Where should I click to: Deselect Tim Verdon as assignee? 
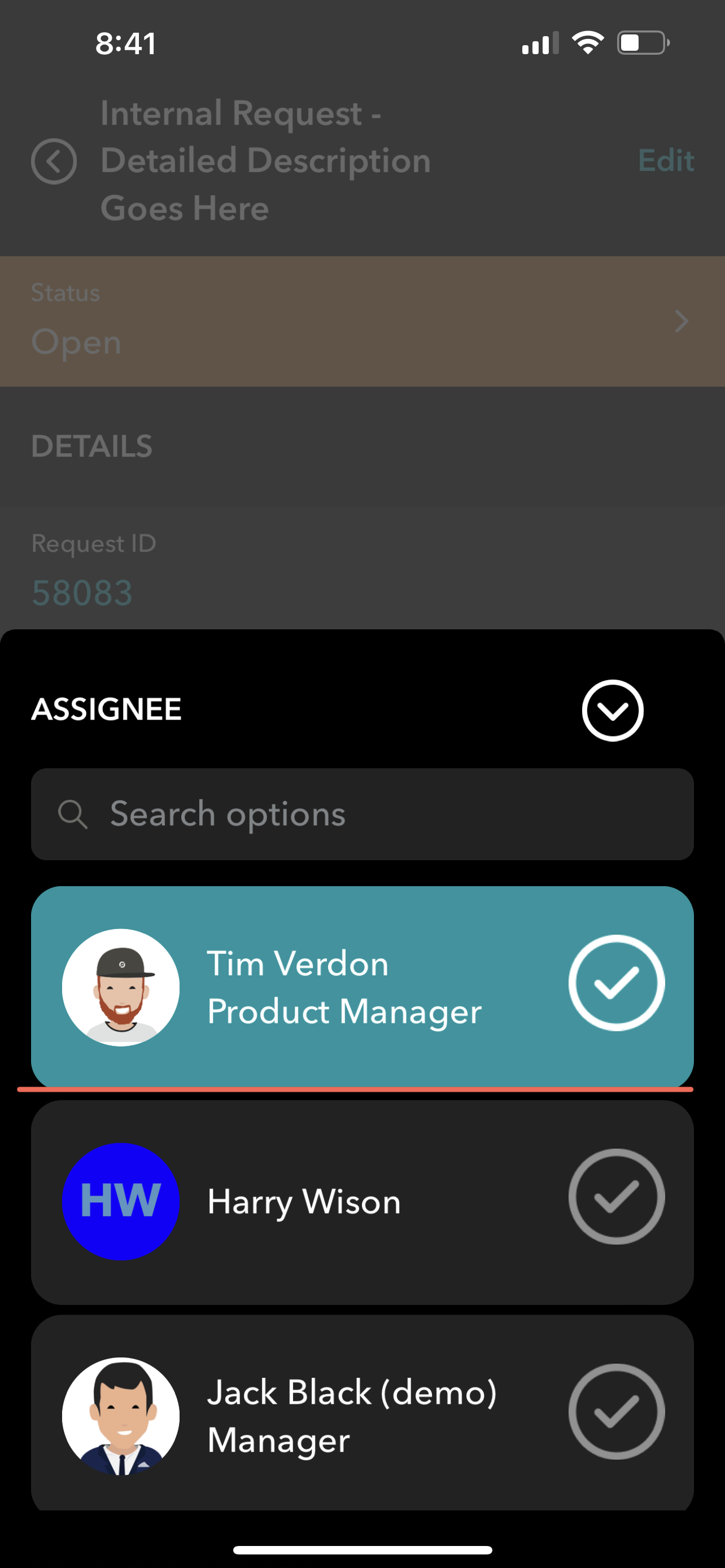(x=616, y=983)
